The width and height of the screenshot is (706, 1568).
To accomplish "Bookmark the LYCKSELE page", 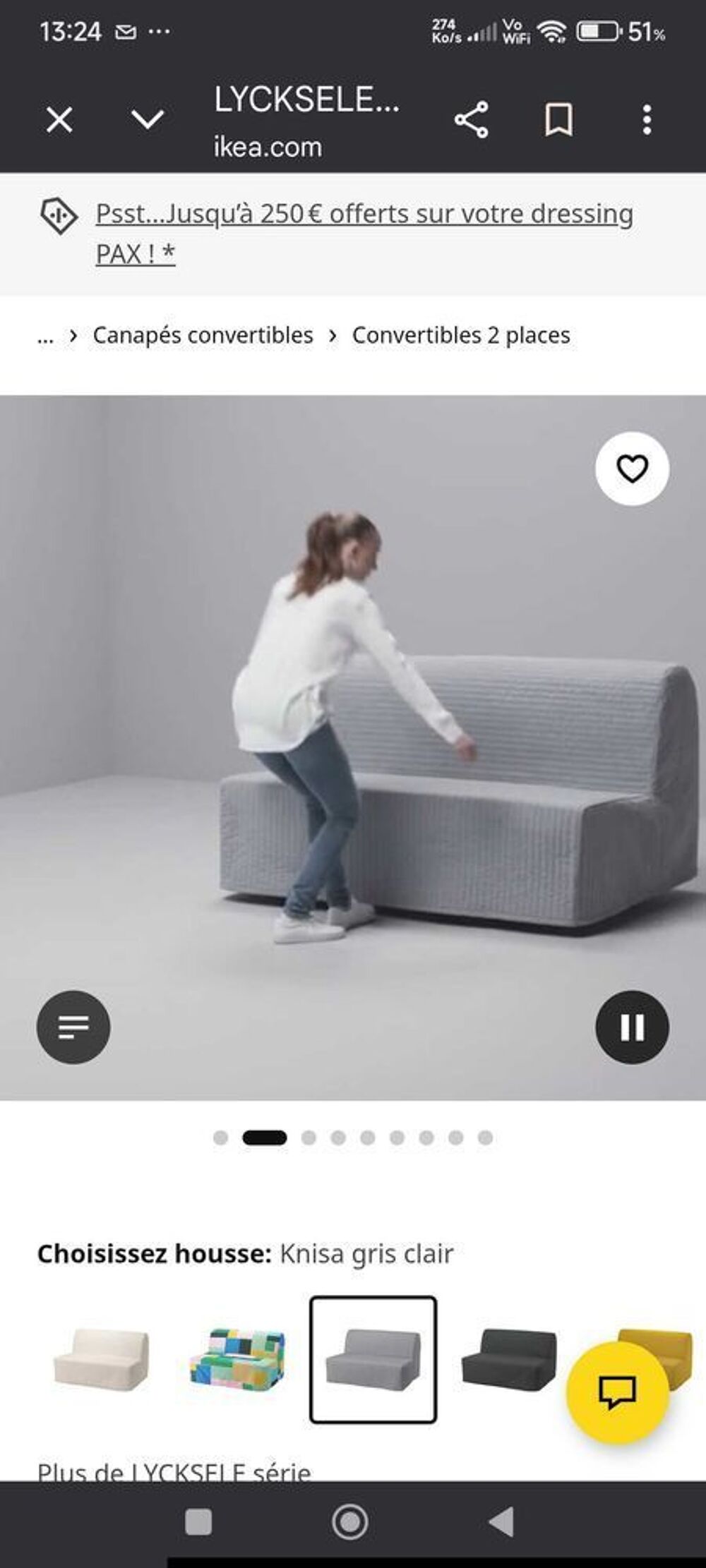I will coord(558,120).
